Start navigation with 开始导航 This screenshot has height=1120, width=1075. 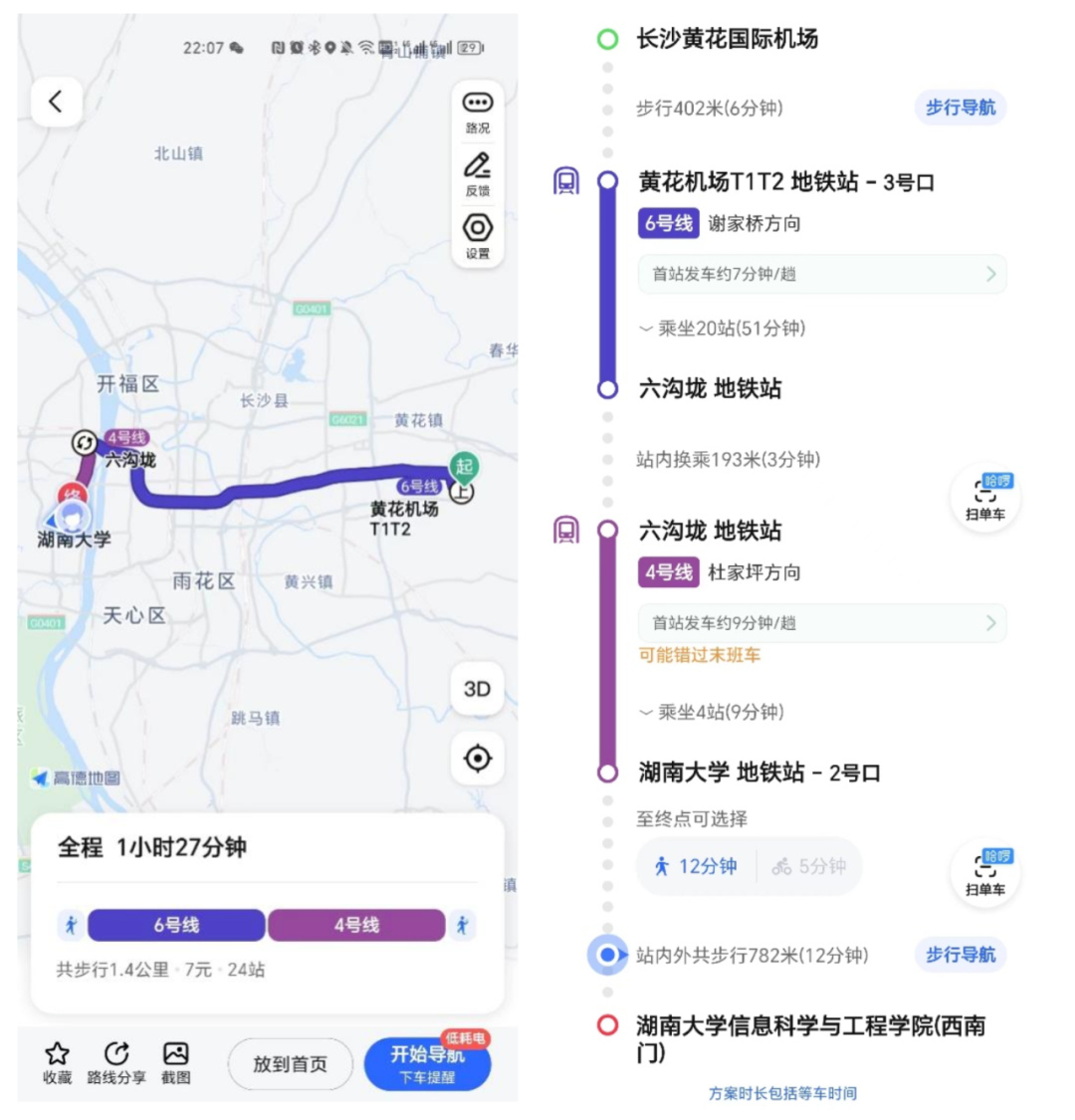pos(427,1063)
